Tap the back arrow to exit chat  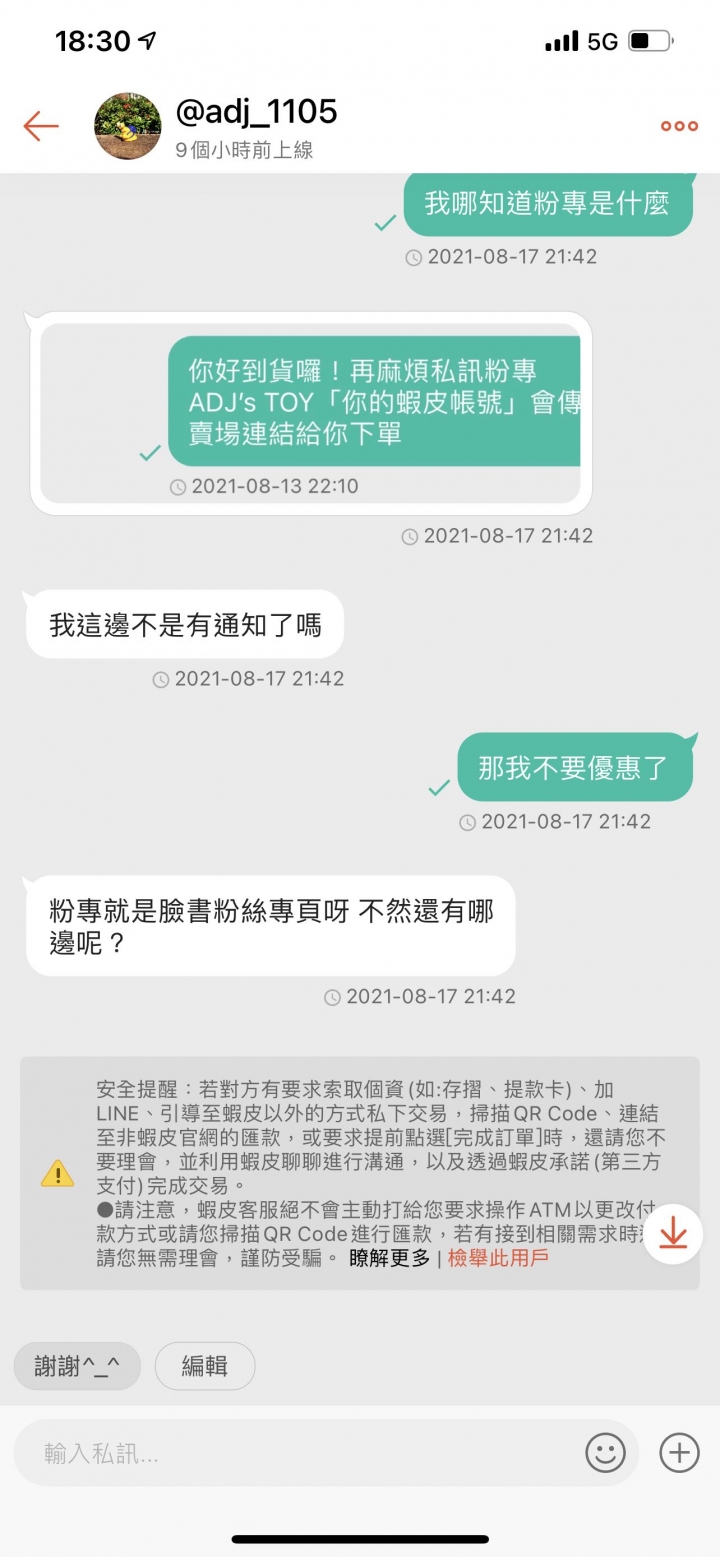pyautogui.click(x=39, y=125)
